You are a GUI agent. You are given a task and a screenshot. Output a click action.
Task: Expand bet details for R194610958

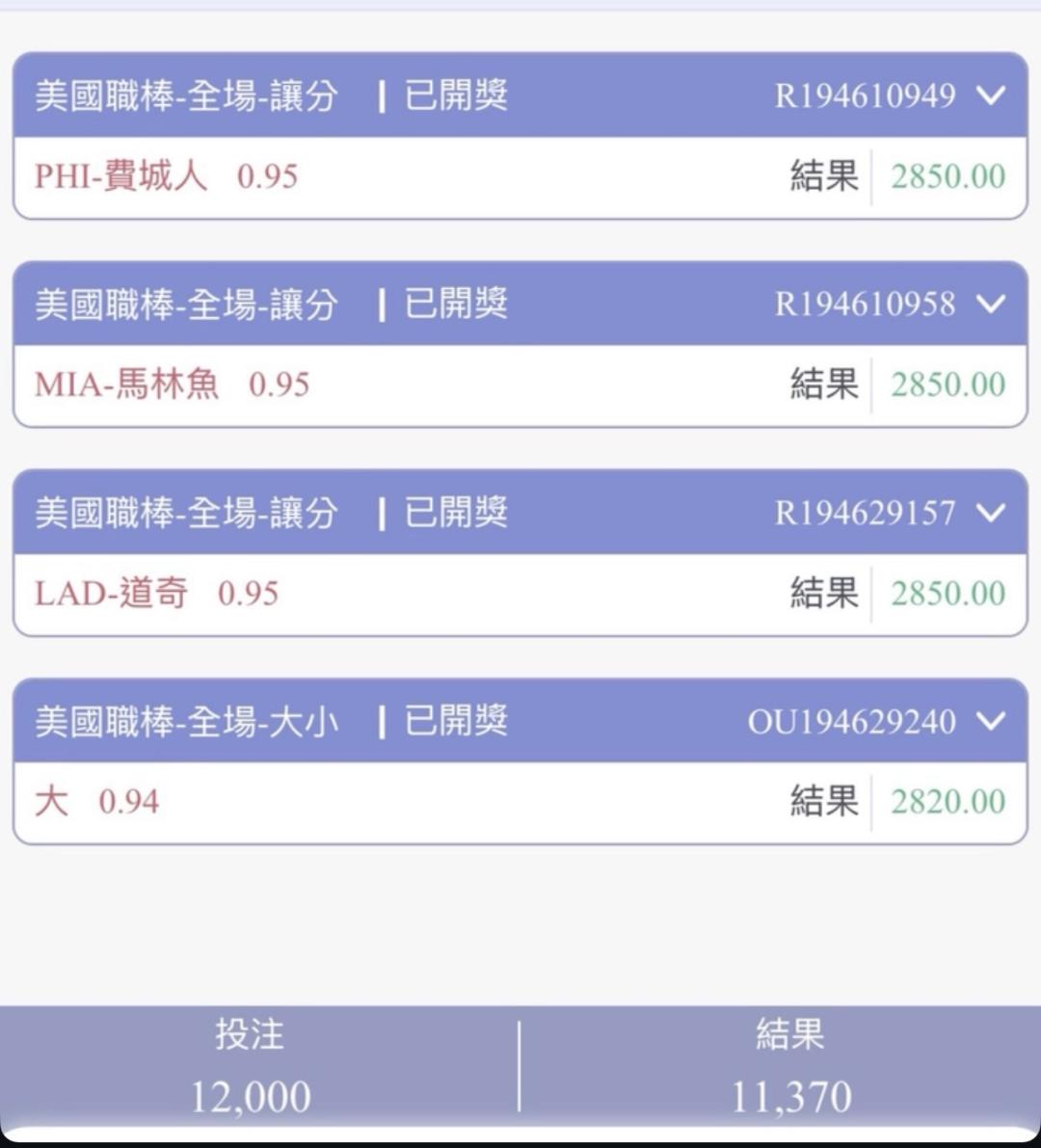tap(991, 304)
